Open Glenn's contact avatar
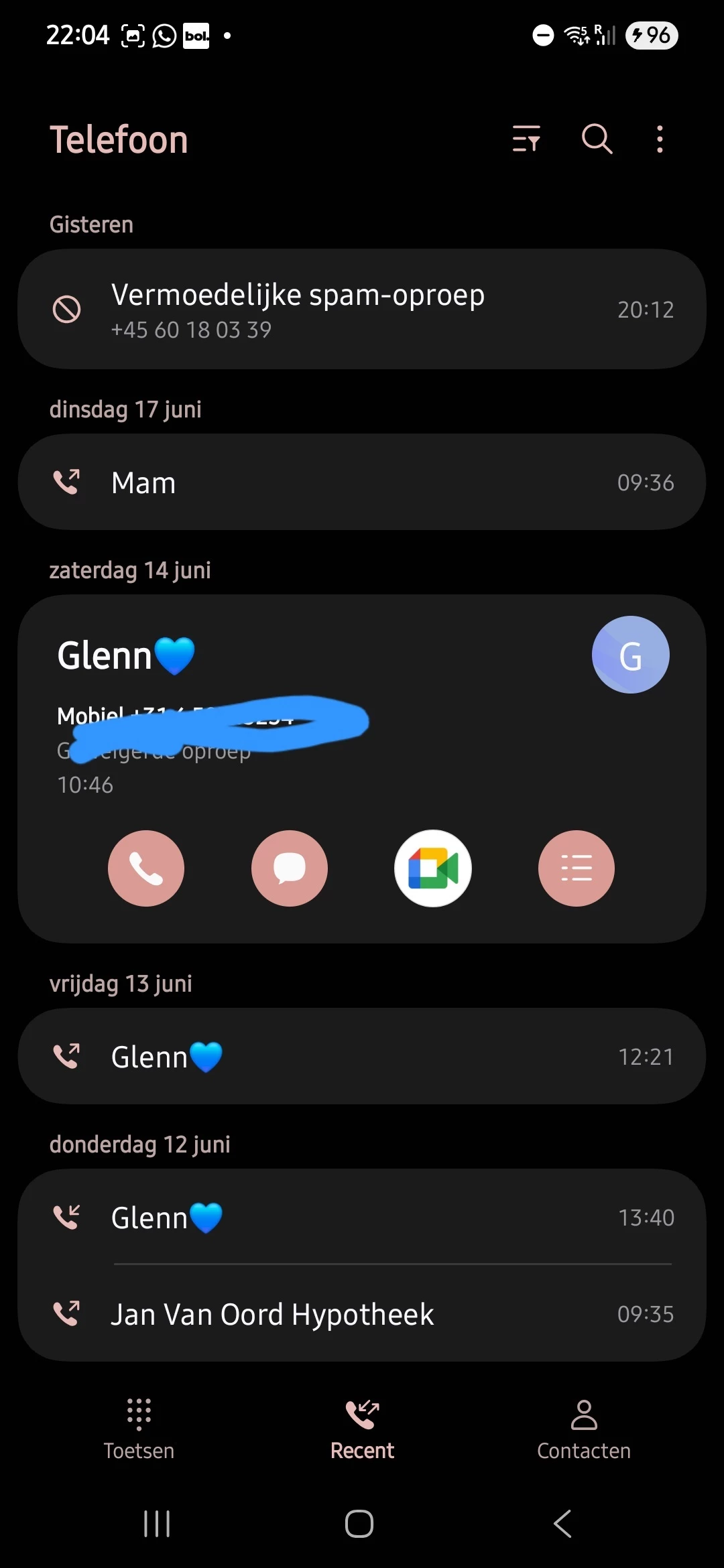 [x=630, y=655]
